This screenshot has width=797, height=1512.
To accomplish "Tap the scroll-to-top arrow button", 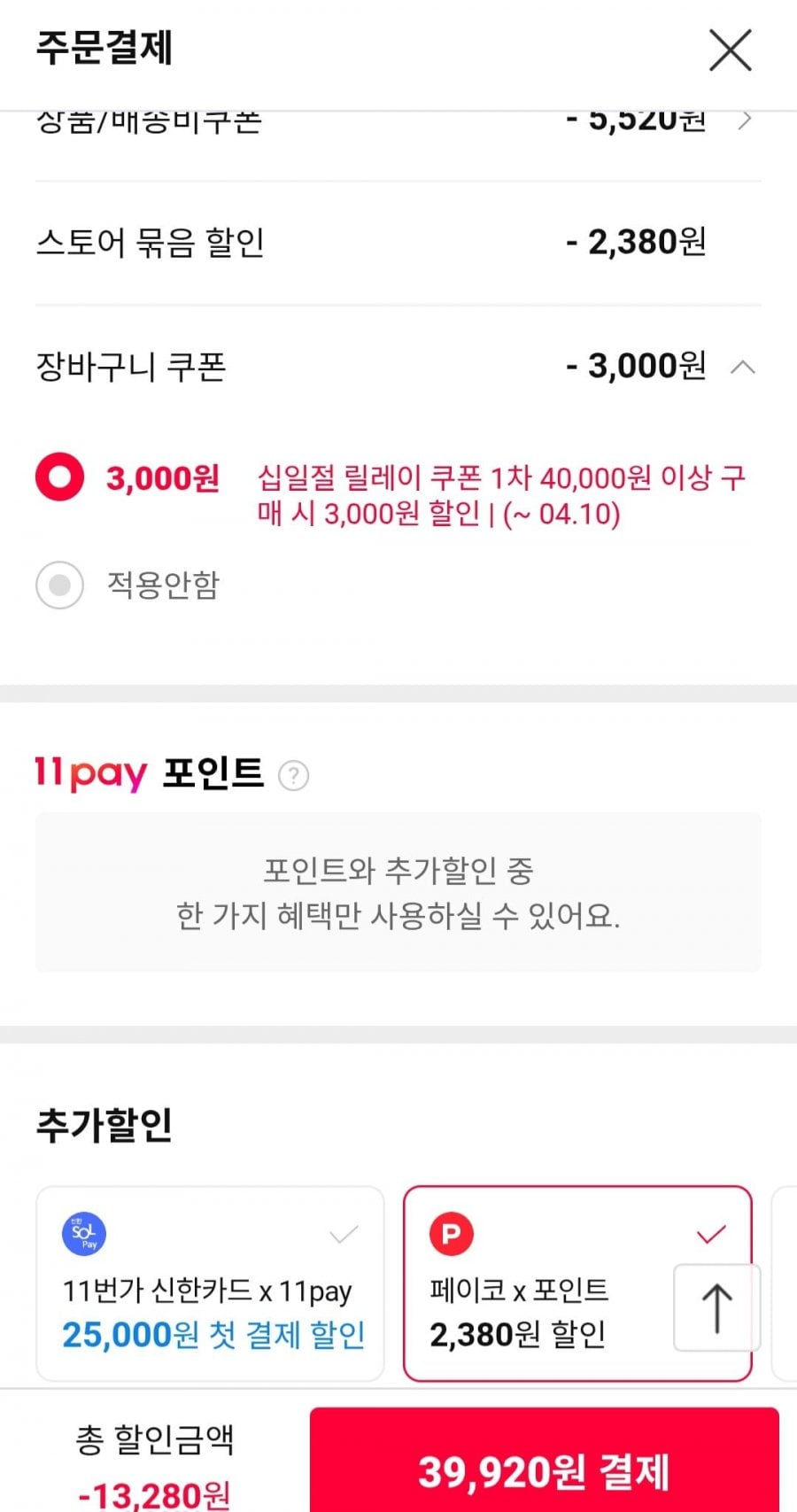I will 716,1308.
